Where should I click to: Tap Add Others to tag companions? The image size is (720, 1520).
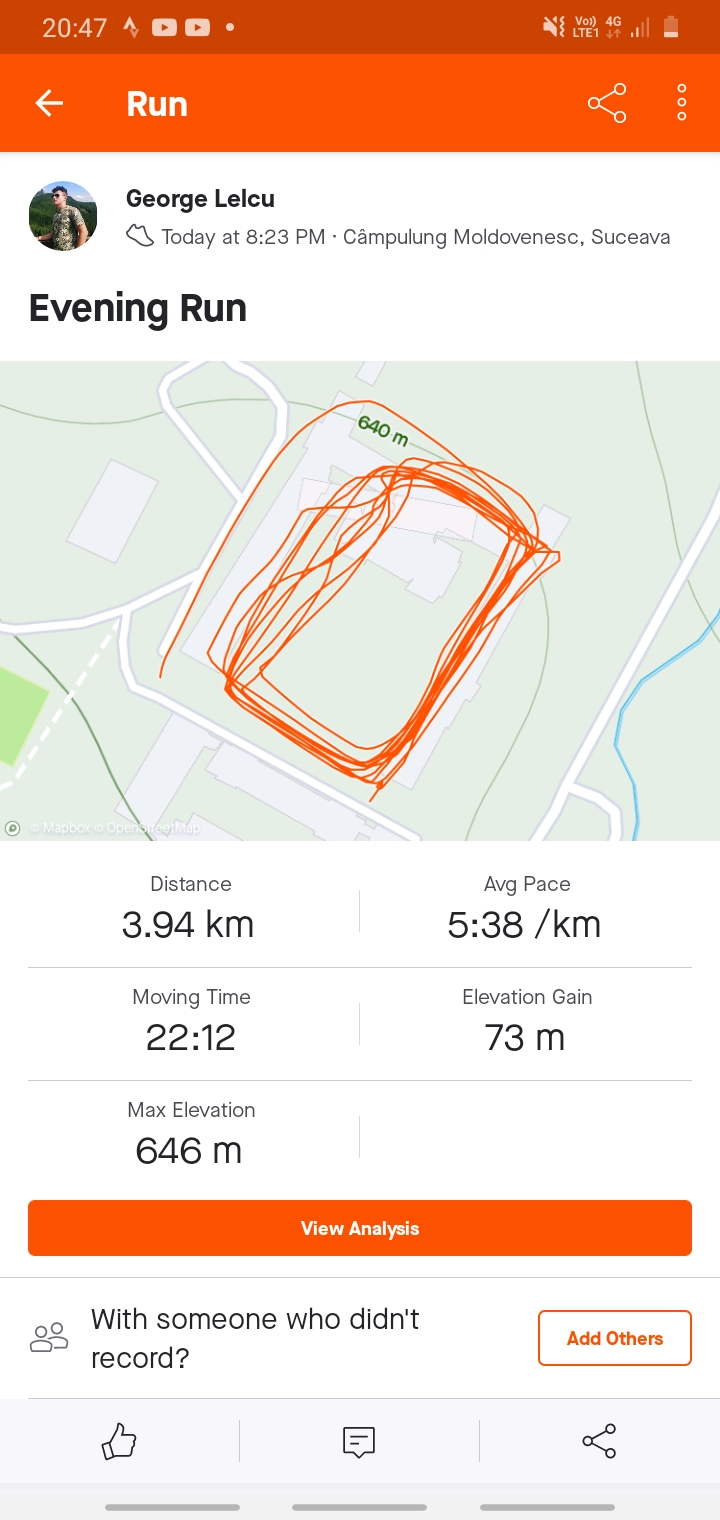(x=614, y=1338)
